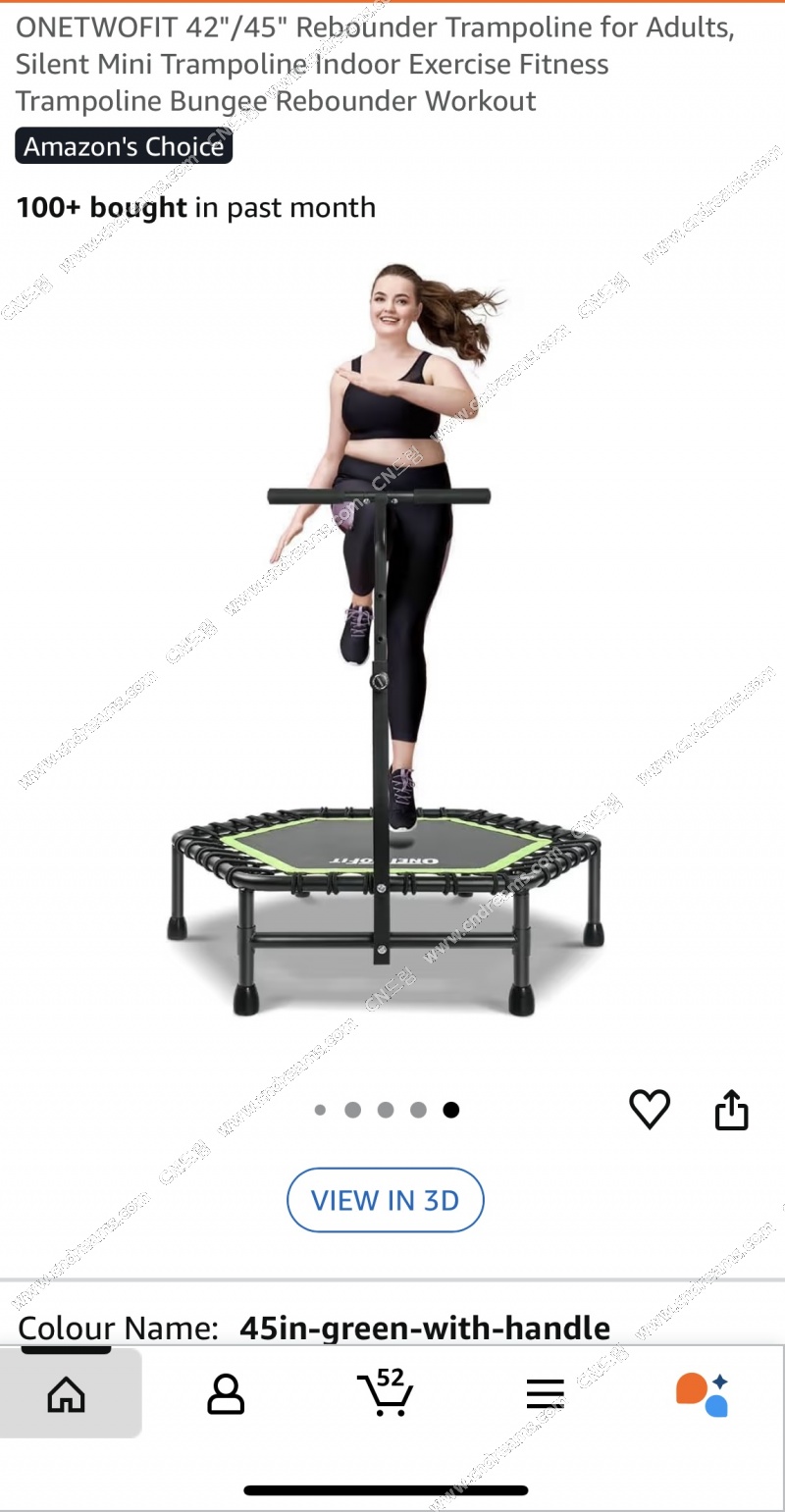Share this product listing
The width and height of the screenshot is (785, 1512).
731,1110
